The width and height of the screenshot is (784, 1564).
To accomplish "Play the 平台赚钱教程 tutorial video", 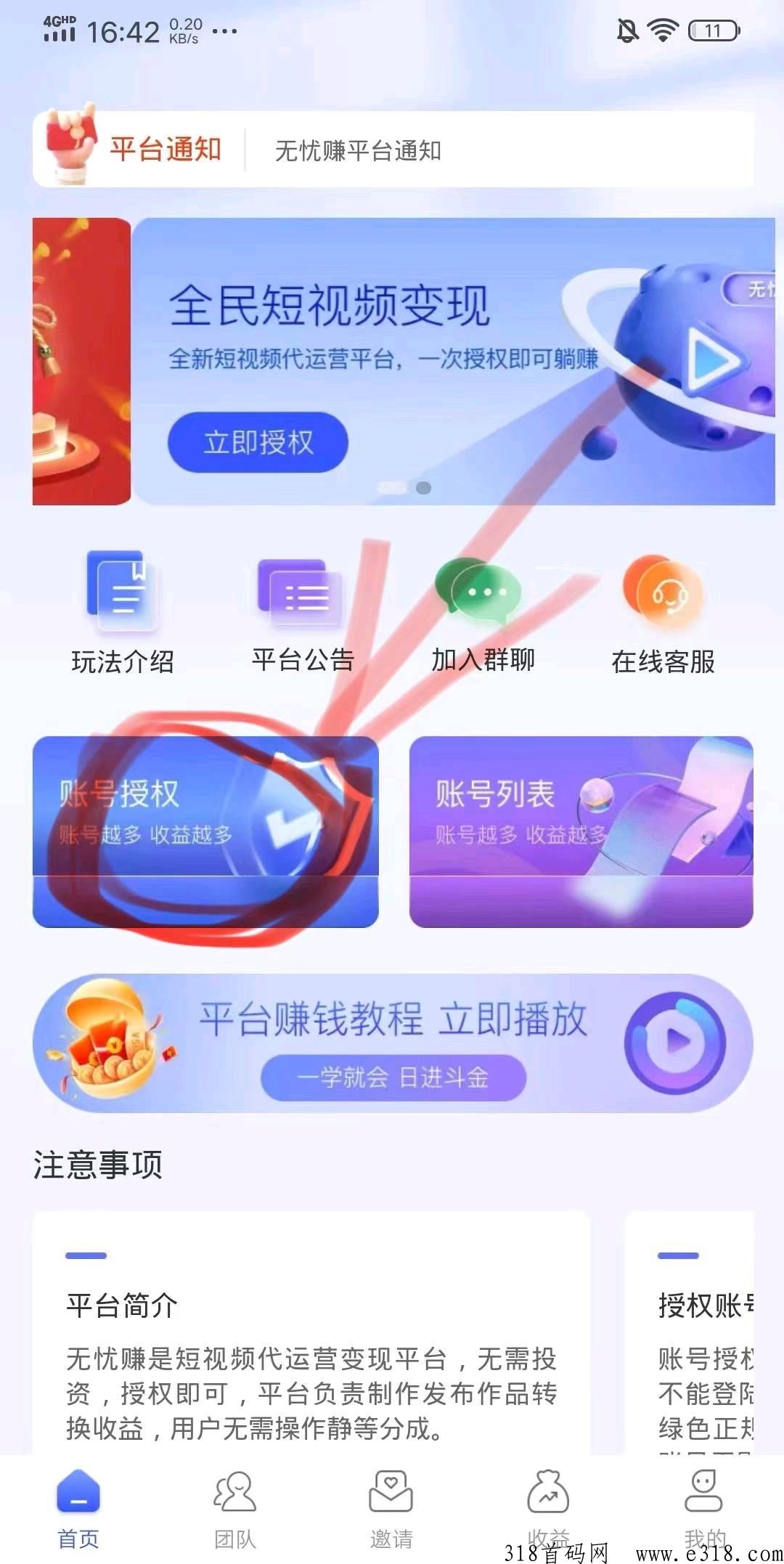I will click(675, 1043).
